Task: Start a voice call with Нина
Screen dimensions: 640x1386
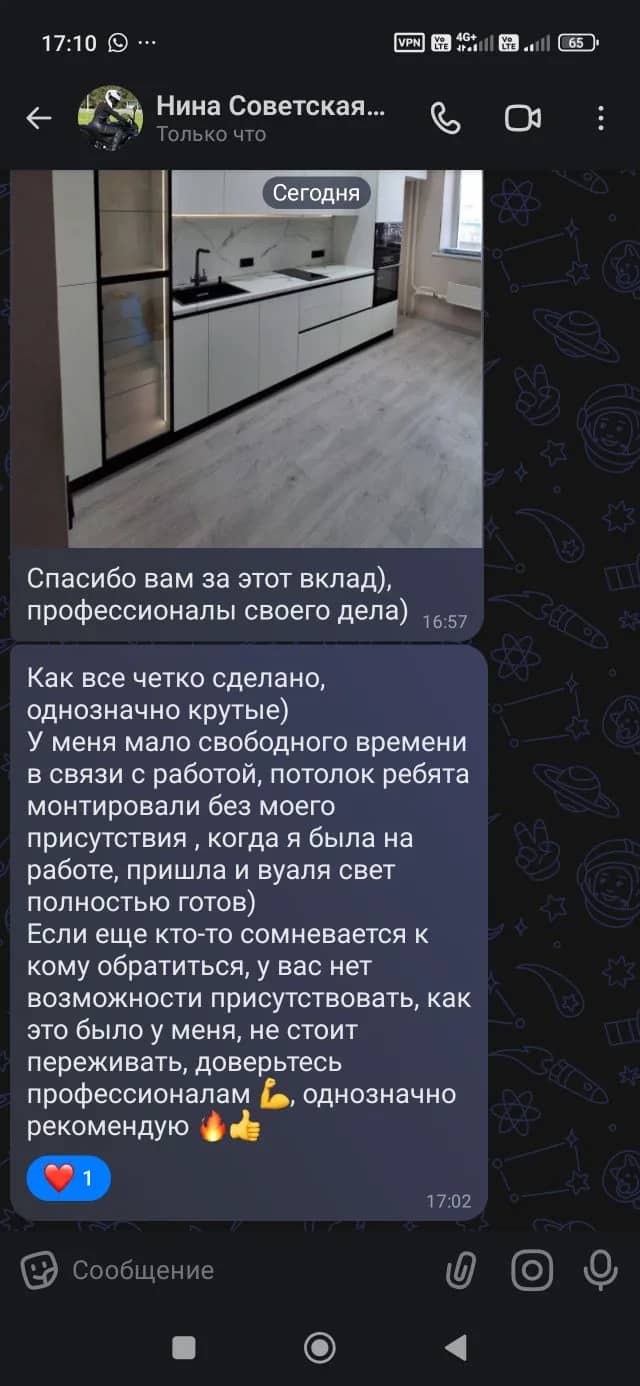Action: tap(445, 119)
